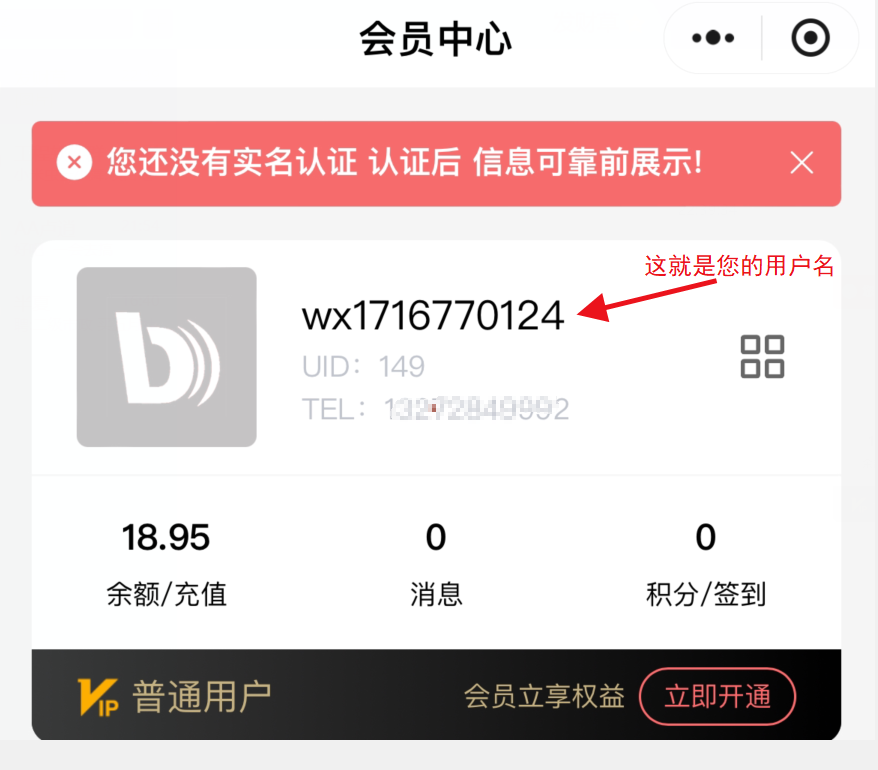Close the mini-program with the circle button
This screenshot has width=878, height=770.
coord(810,38)
